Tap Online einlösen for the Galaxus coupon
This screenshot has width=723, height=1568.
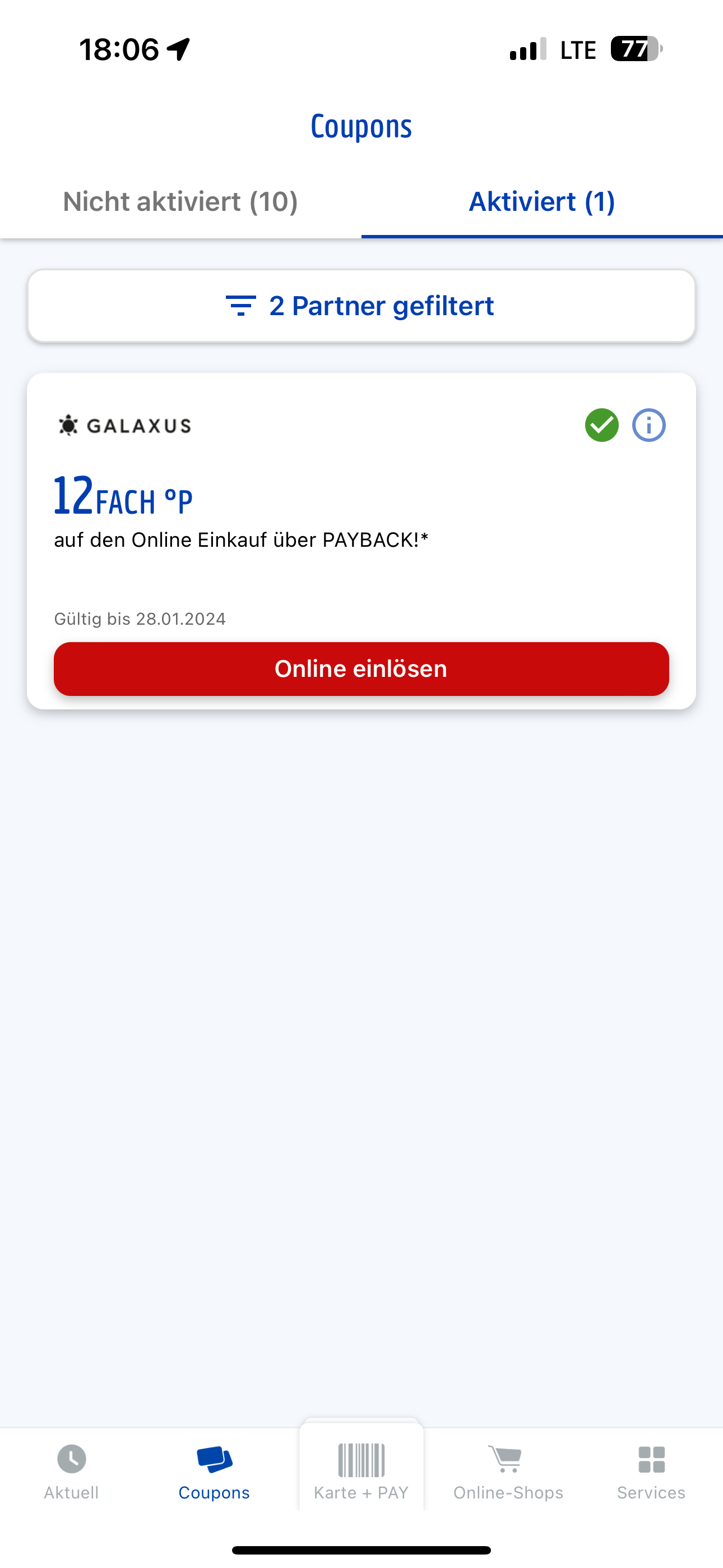[x=361, y=668]
